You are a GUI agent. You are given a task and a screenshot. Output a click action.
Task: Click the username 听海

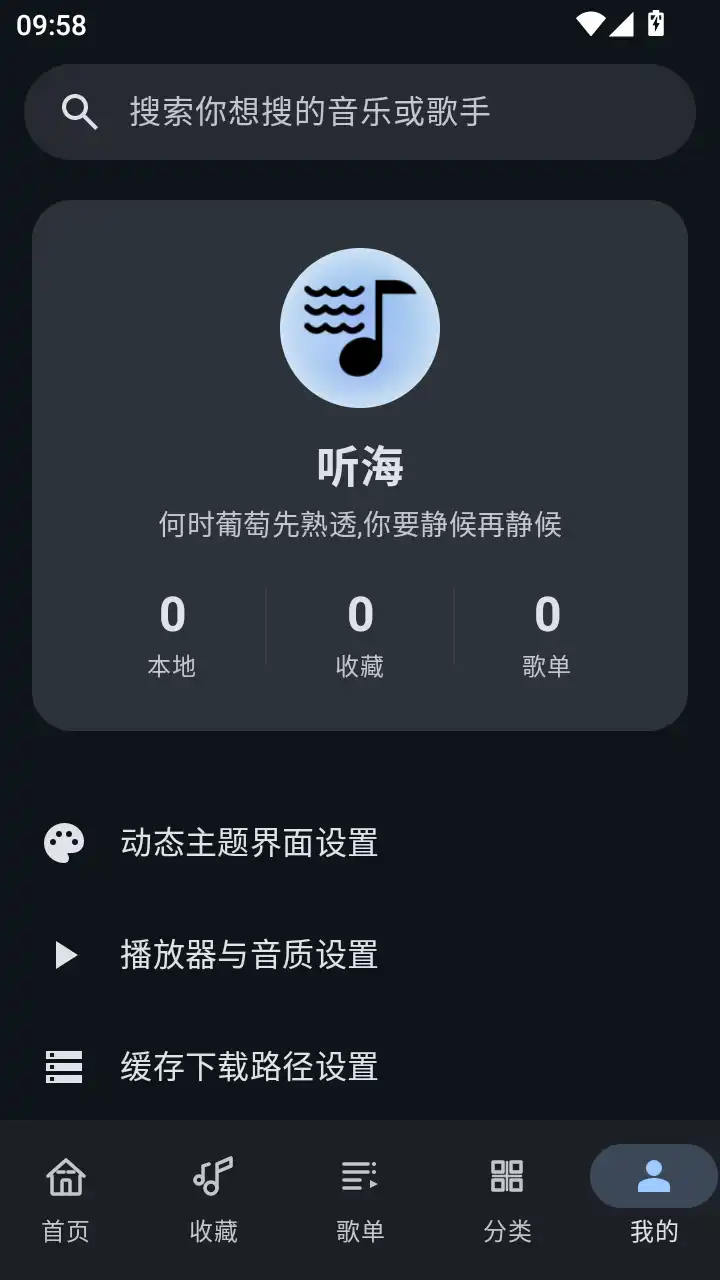coord(360,465)
